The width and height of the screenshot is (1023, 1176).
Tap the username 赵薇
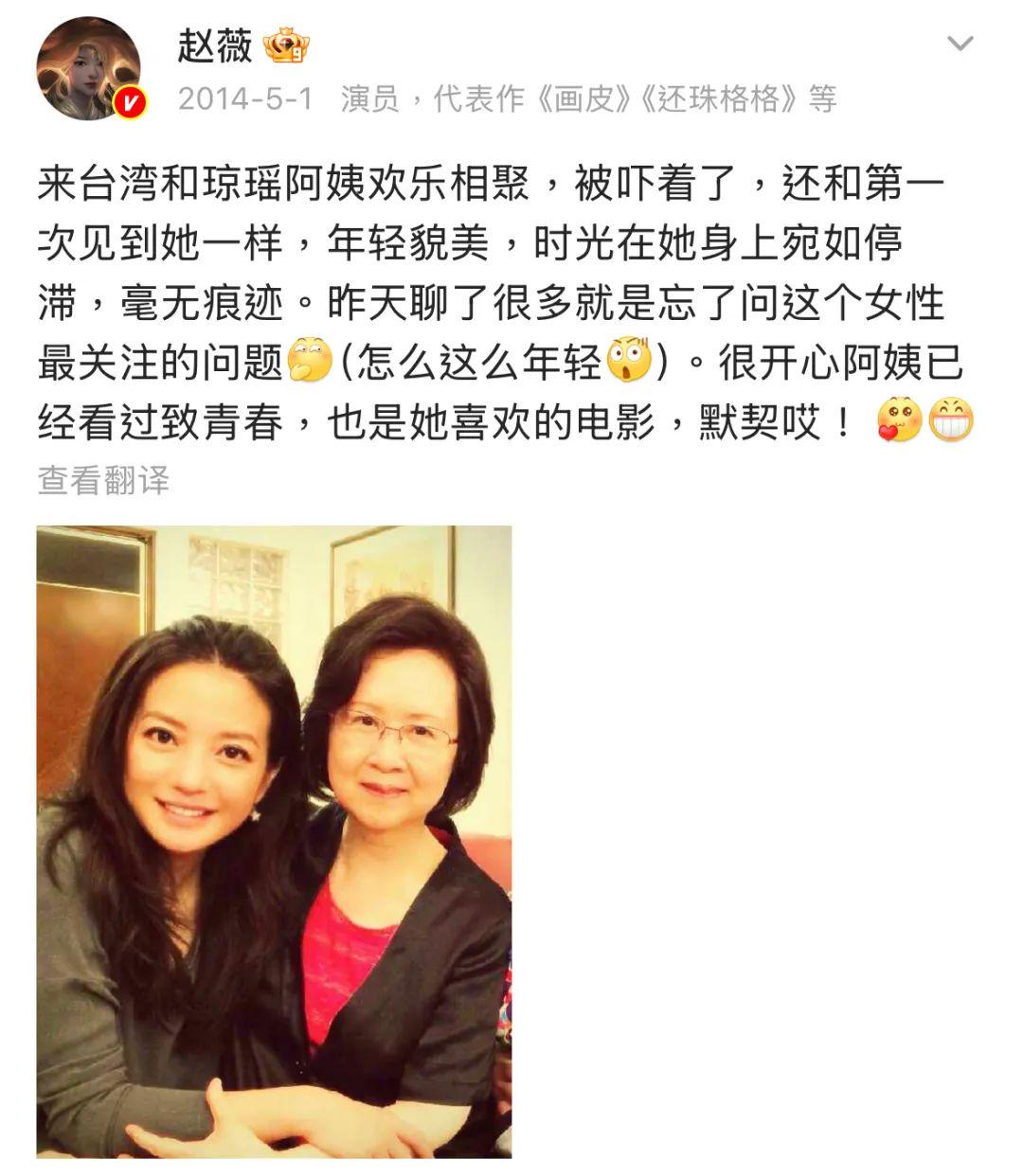coord(214,45)
